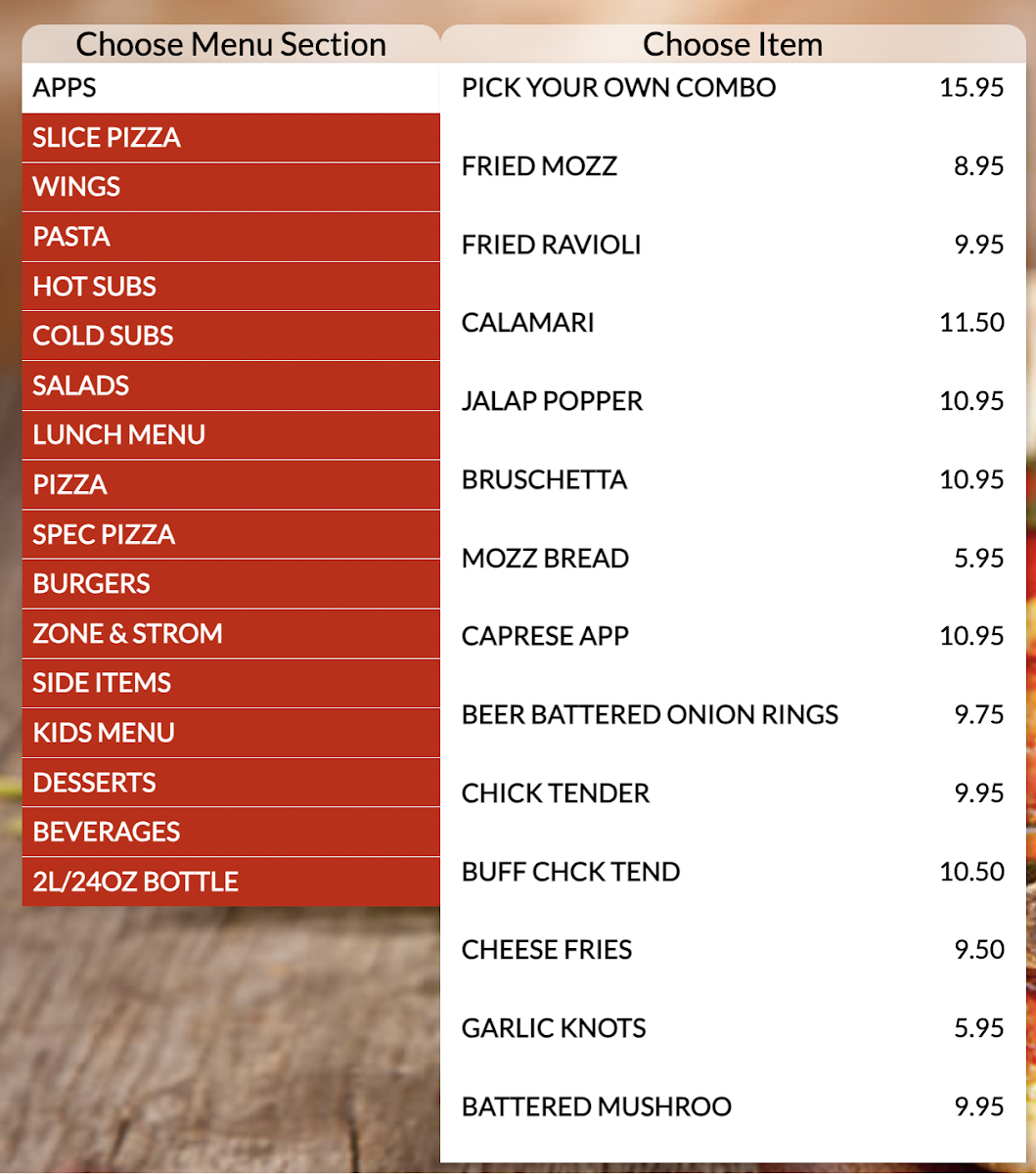
Task: Go to the Spec Pizza section
Action: [x=231, y=534]
